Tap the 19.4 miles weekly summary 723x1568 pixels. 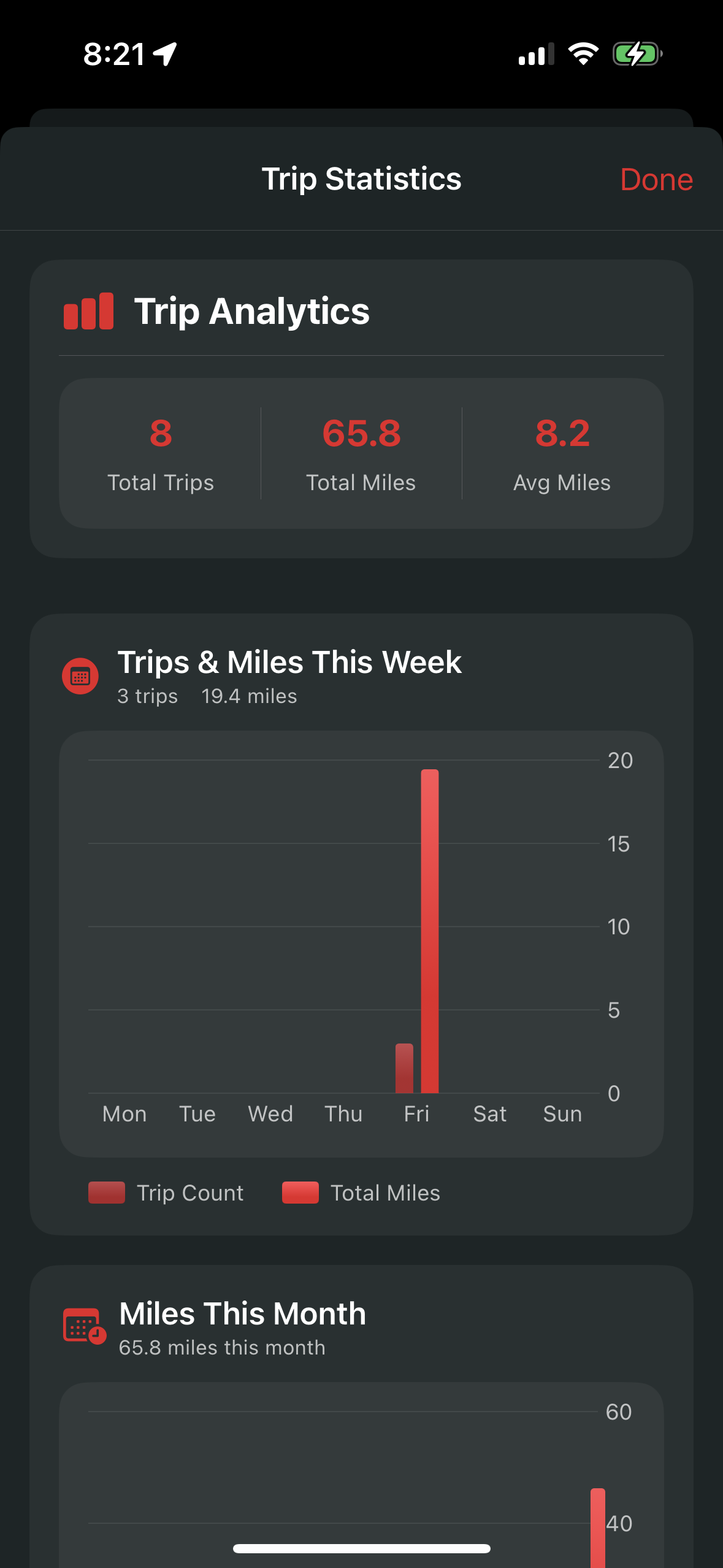249,696
